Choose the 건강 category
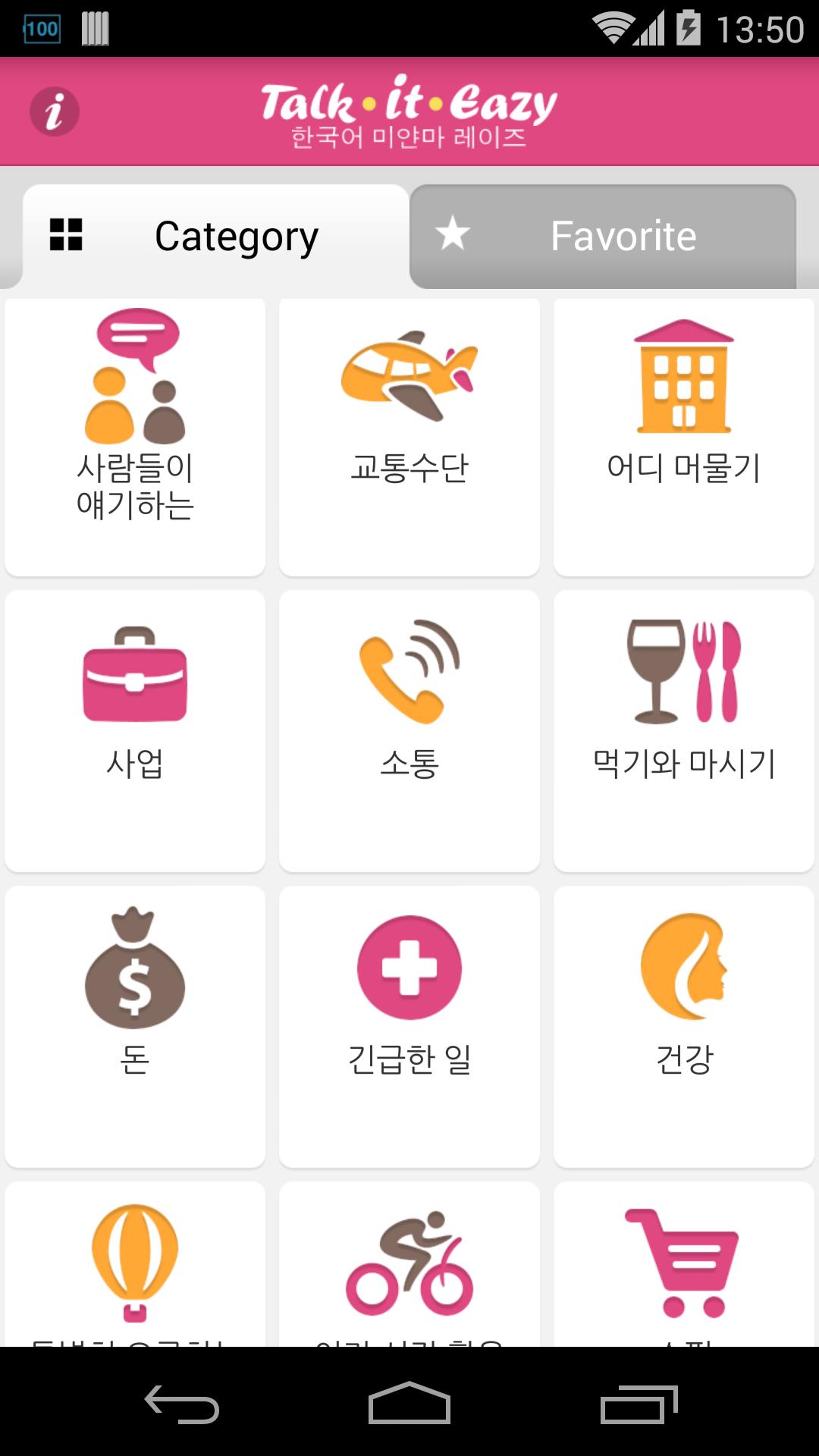 point(684,1026)
